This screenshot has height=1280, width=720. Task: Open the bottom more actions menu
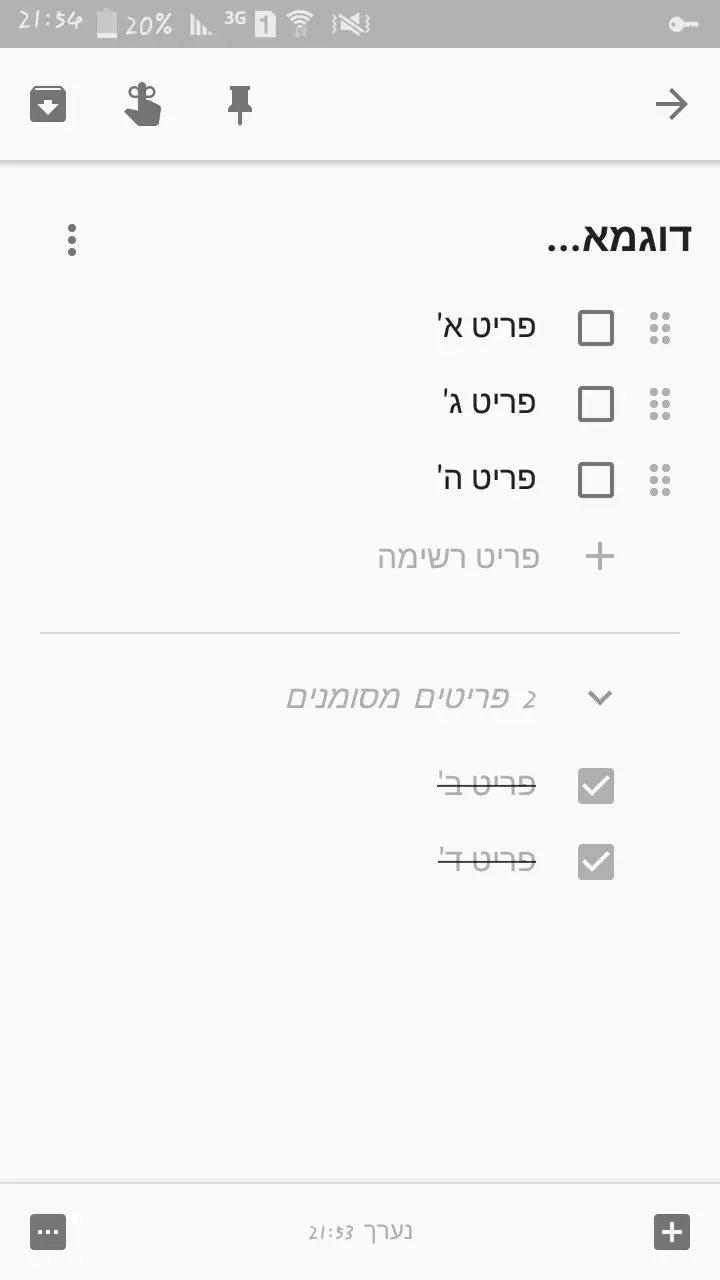click(x=48, y=1232)
